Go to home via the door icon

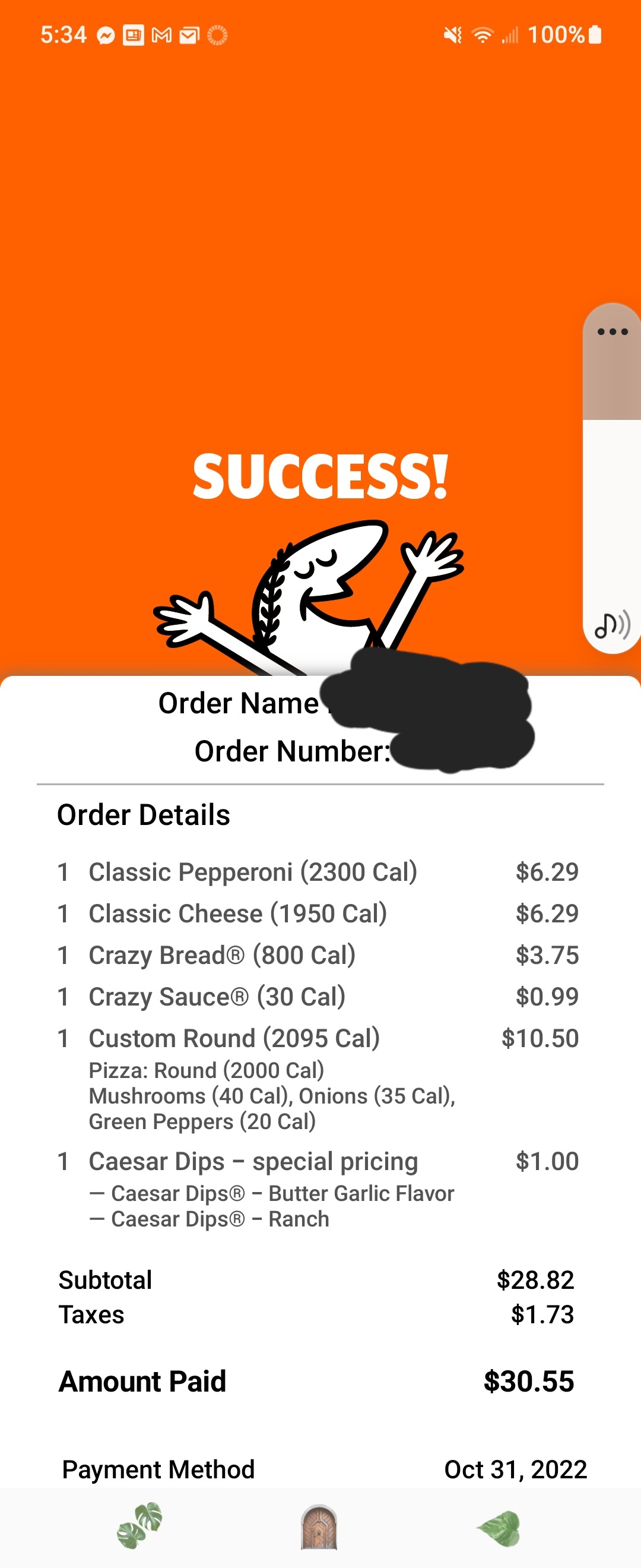pyautogui.click(x=319, y=1528)
